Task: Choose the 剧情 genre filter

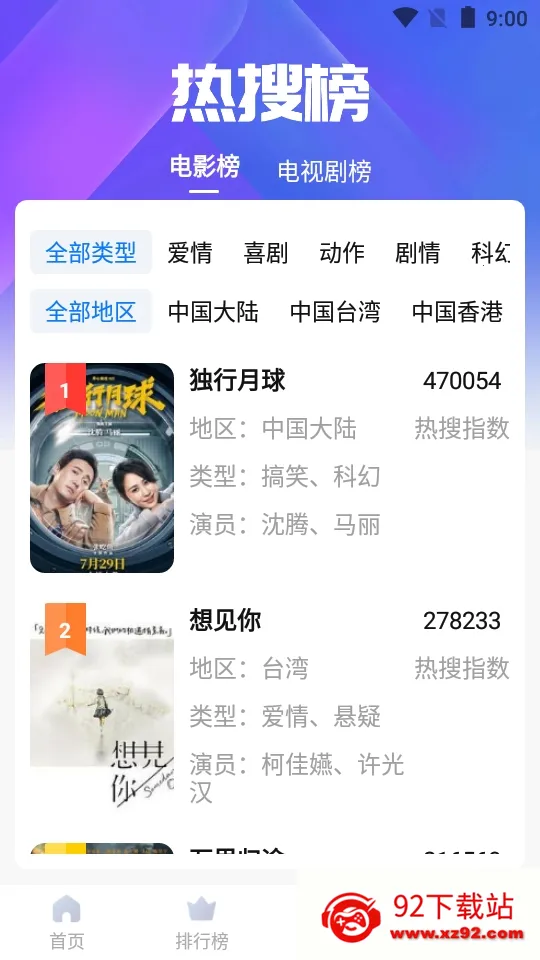Action: [x=418, y=252]
